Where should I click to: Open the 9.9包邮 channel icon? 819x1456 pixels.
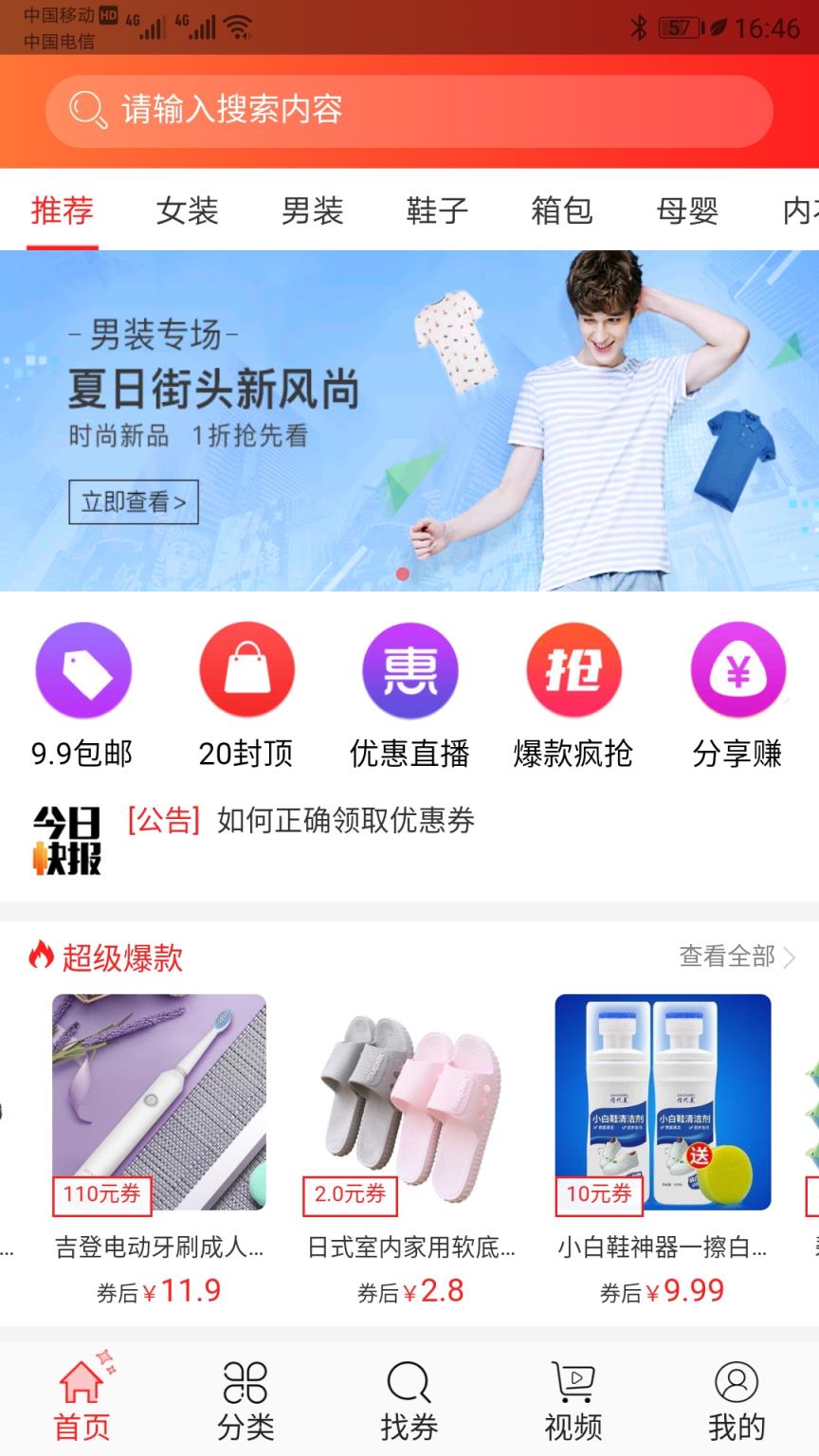pyautogui.click(x=83, y=669)
